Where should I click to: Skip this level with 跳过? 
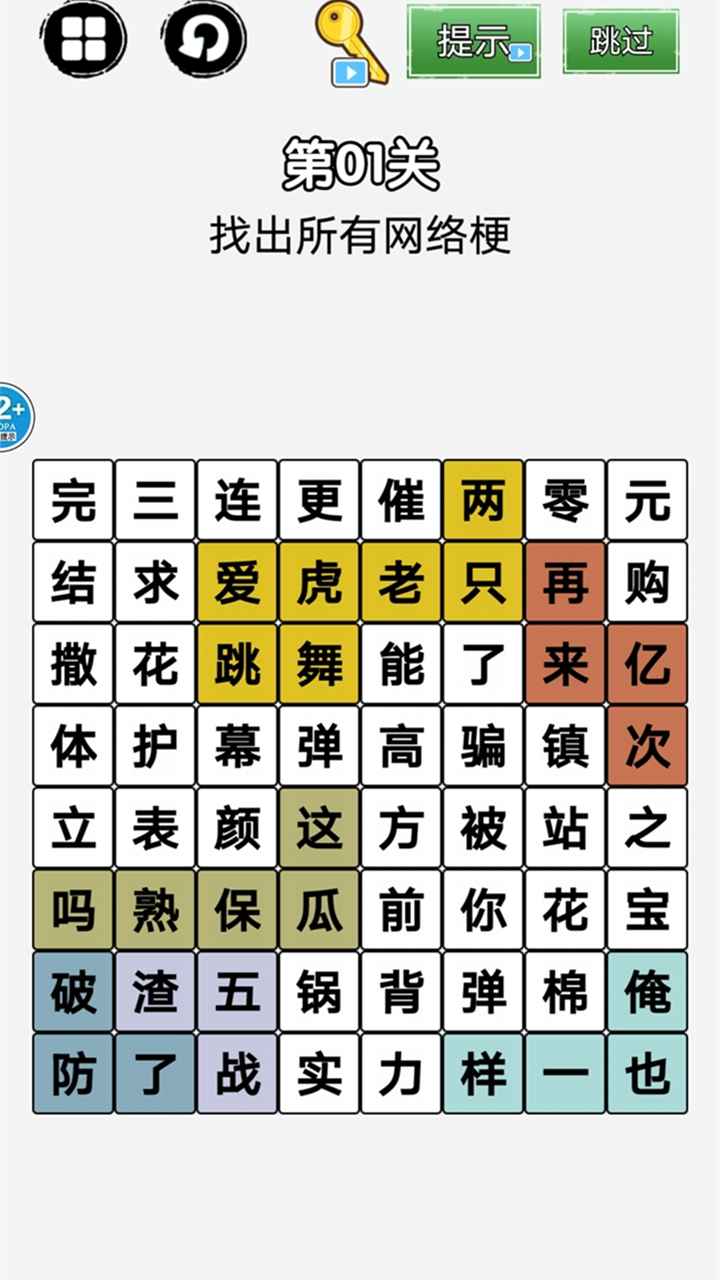(x=621, y=41)
